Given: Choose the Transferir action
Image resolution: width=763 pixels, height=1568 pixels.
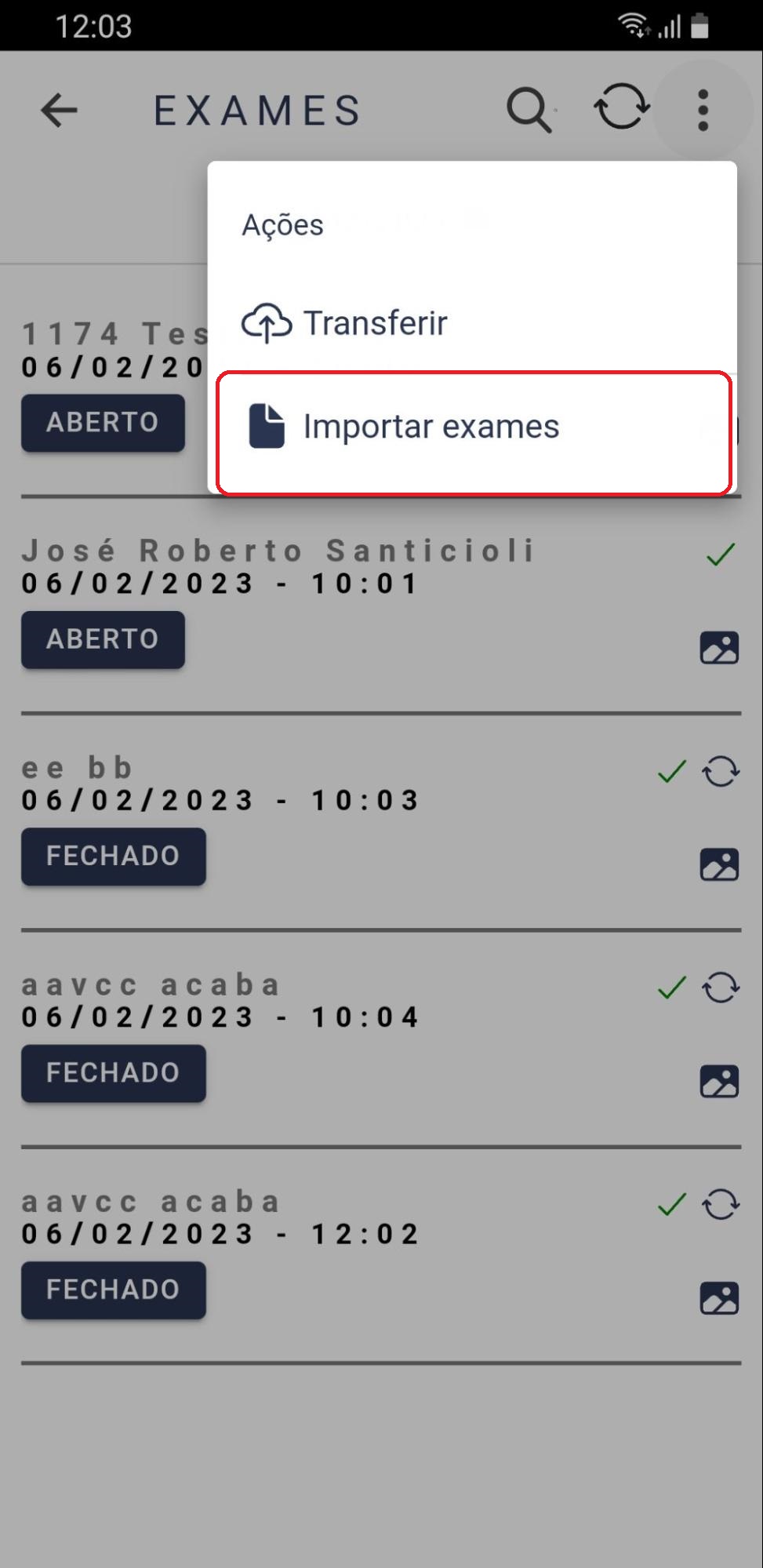Looking at the screenshot, I should (474, 322).
